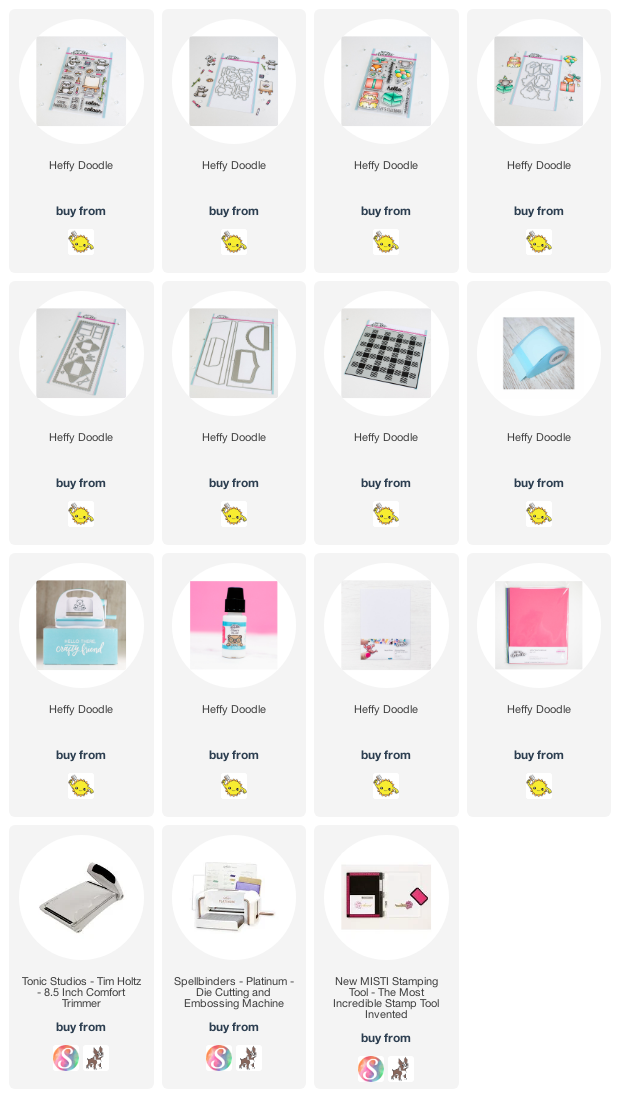Tap the Scrapbook.com store icon under MISTI Stamping Tool
Viewport: 620px width, 1109px height.
(x=371, y=1069)
